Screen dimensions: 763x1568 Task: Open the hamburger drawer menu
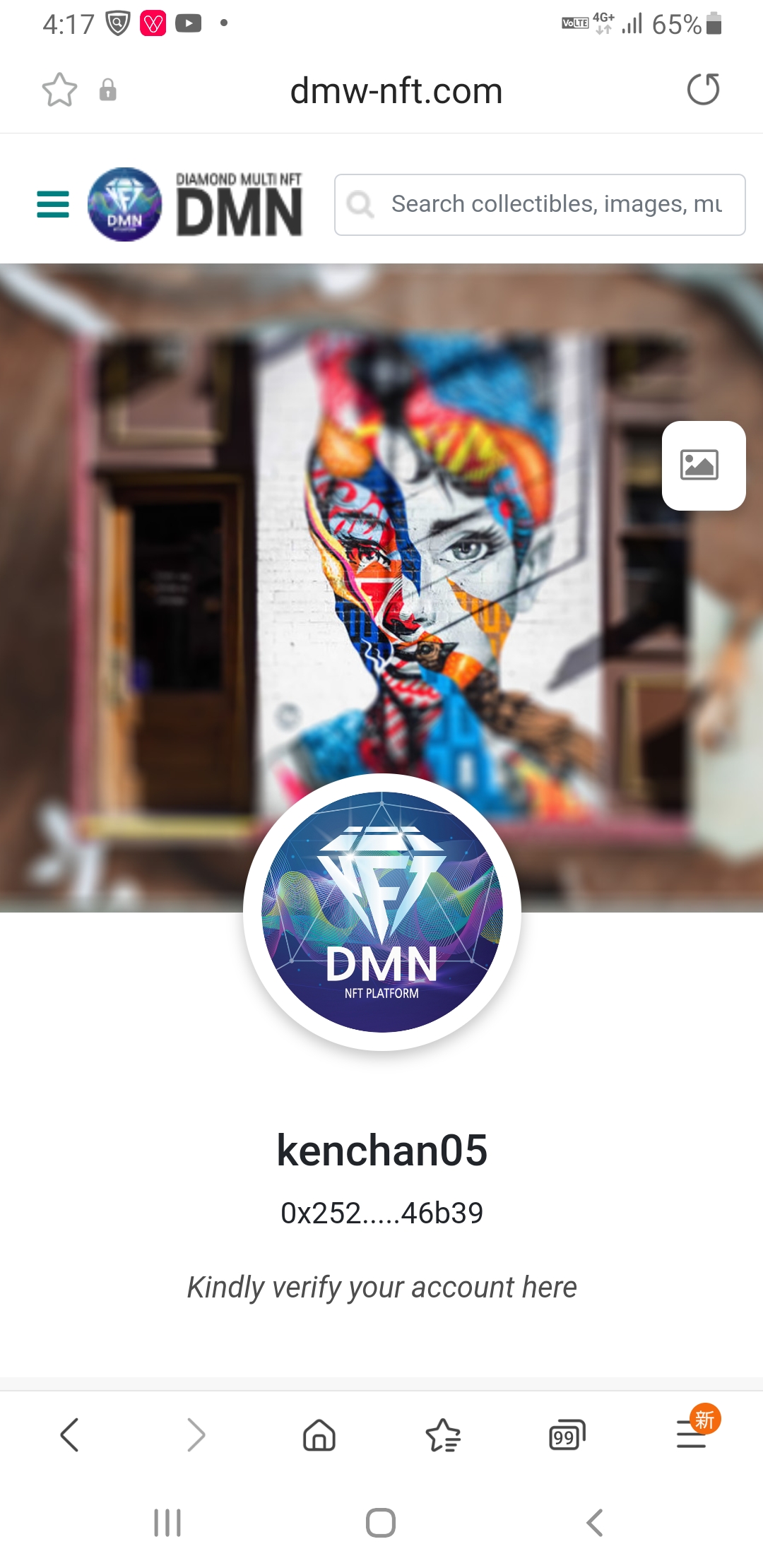click(x=53, y=204)
